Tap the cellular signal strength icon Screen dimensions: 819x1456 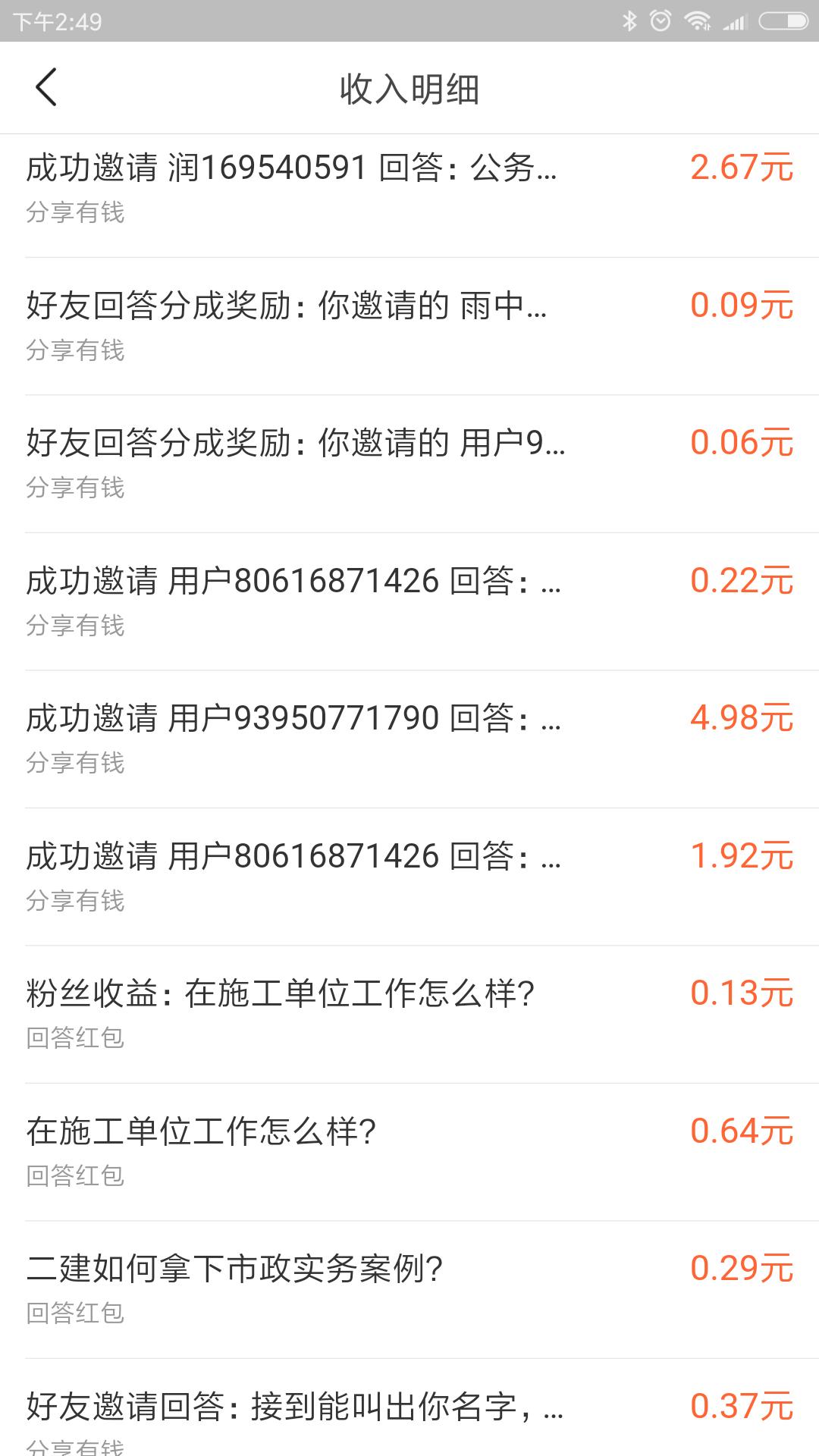[734, 22]
